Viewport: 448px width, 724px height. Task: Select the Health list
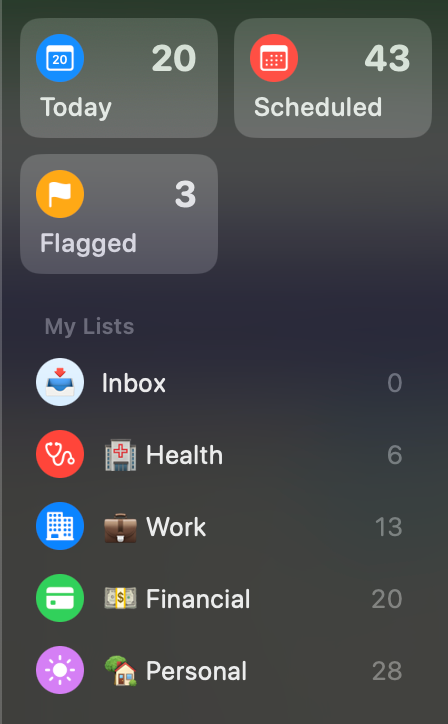[219, 454]
